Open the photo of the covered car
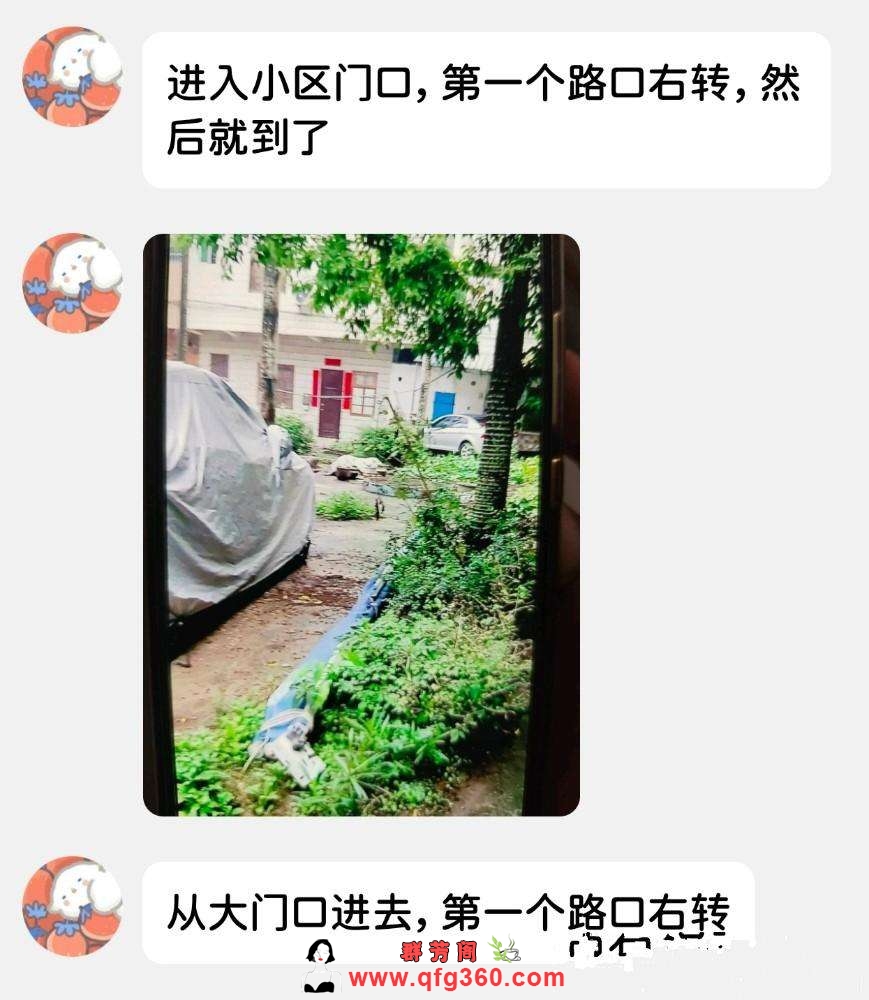This screenshot has width=869, height=1000. click(361, 525)
